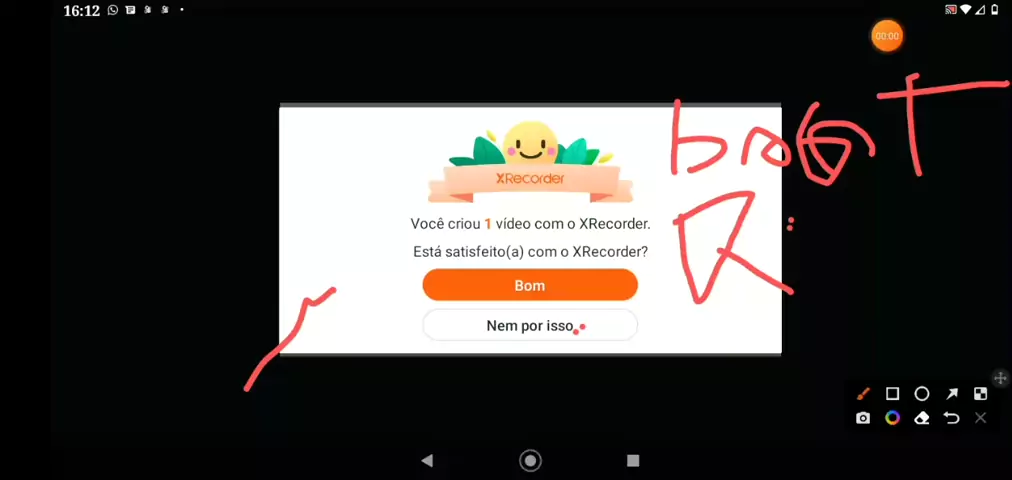This screenshot has height=480, width=1012.
Task: Select the brush drawing tool
Action: point(864,394)
